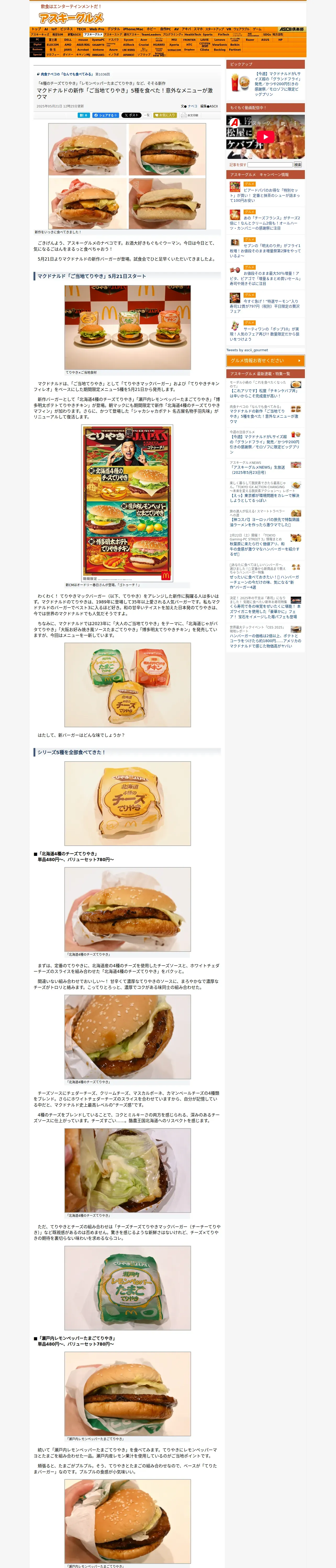Screen dimensions: 336x1568
Task: Tap the 検索 search button
Action: 298,164
